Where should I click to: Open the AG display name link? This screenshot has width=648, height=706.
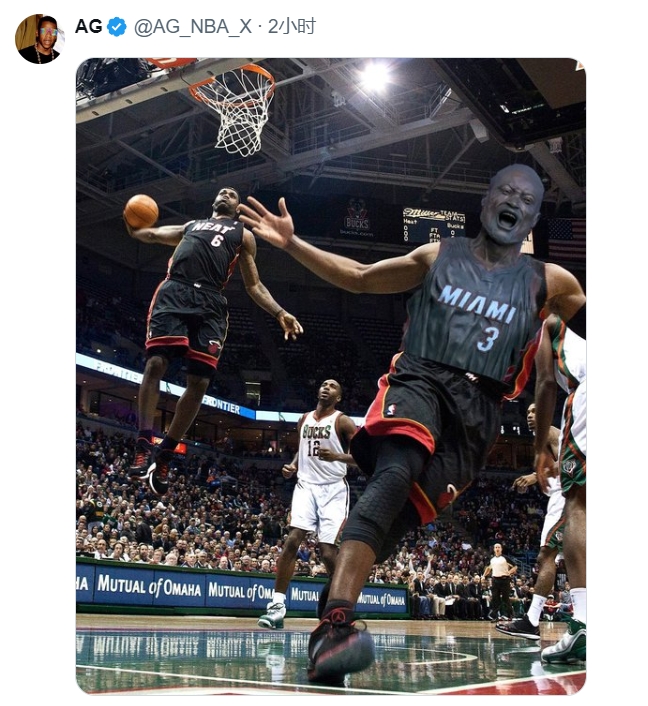tap(88, 27)
